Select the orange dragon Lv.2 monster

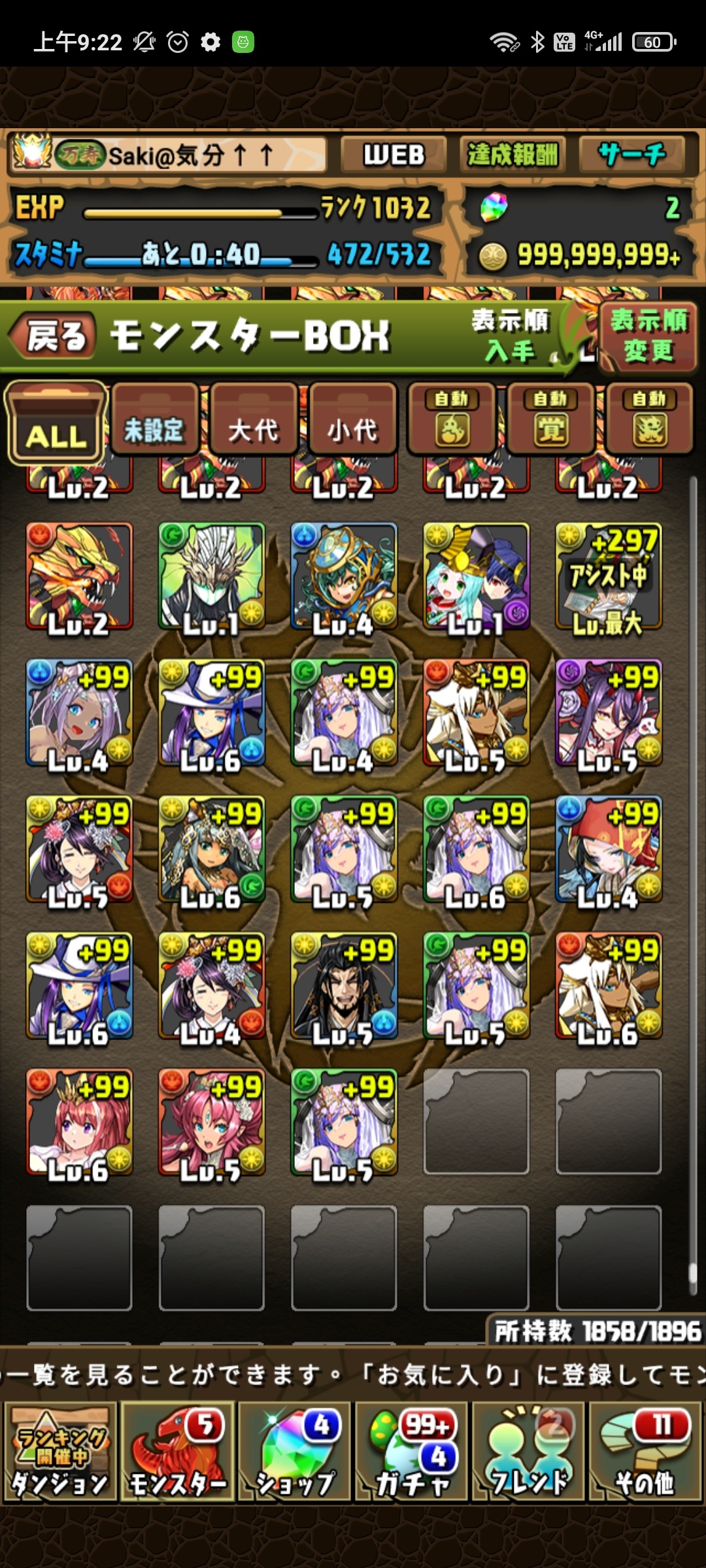pyautogui.click(x=80, y=576)
